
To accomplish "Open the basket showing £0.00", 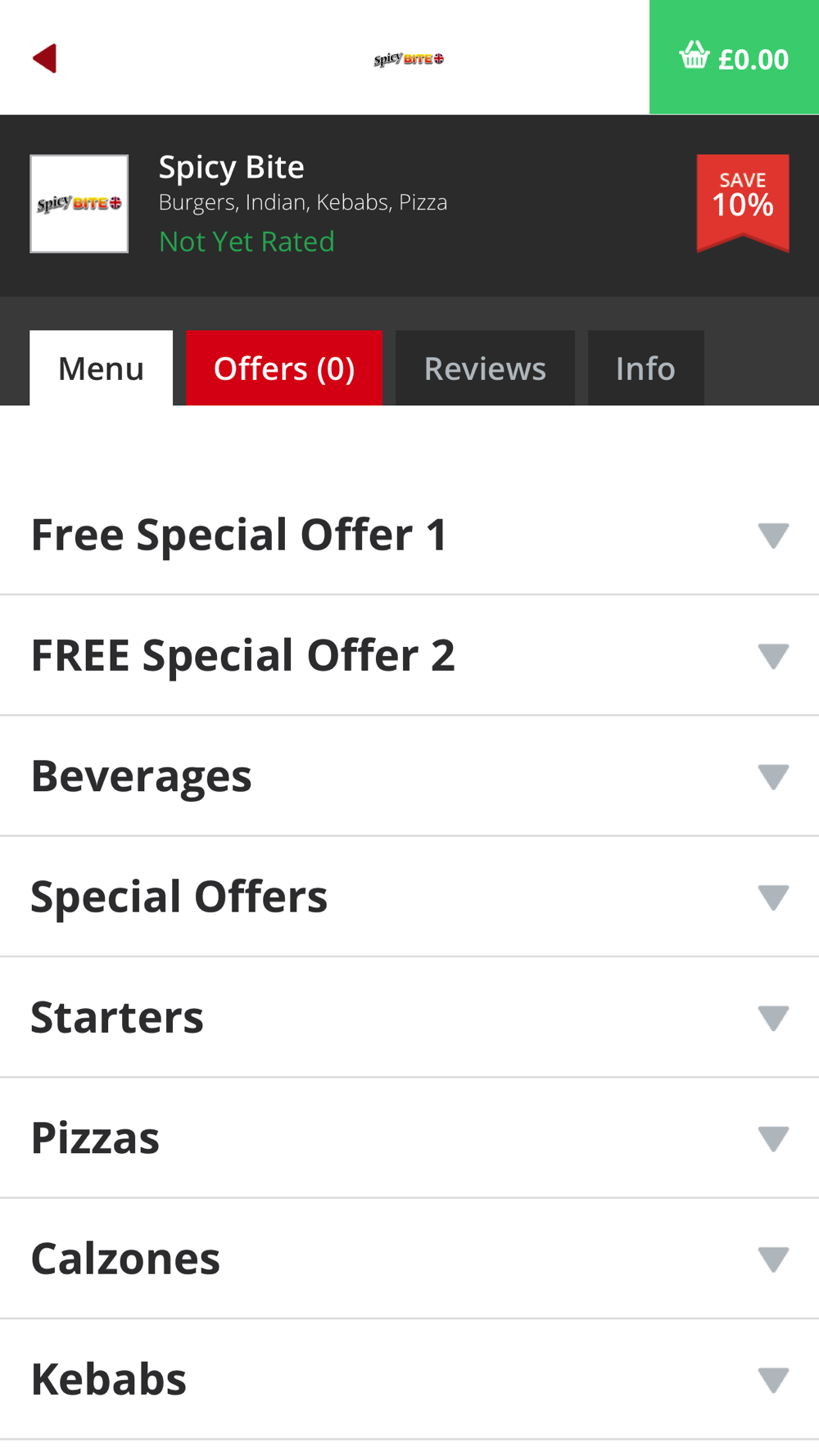I will pyautogui.click(x=734, y=57).
